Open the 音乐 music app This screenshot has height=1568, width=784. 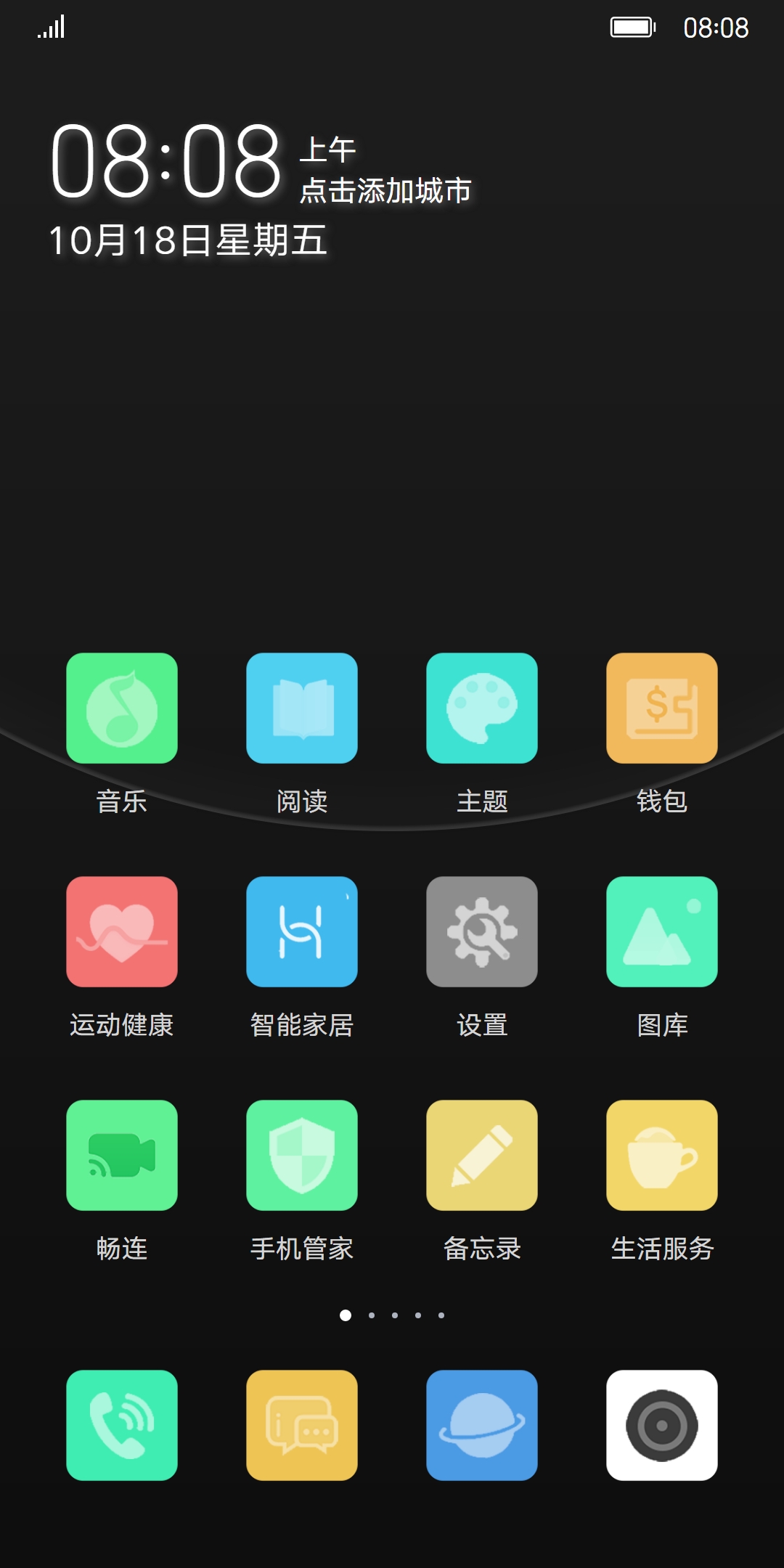tap(122, 708)
